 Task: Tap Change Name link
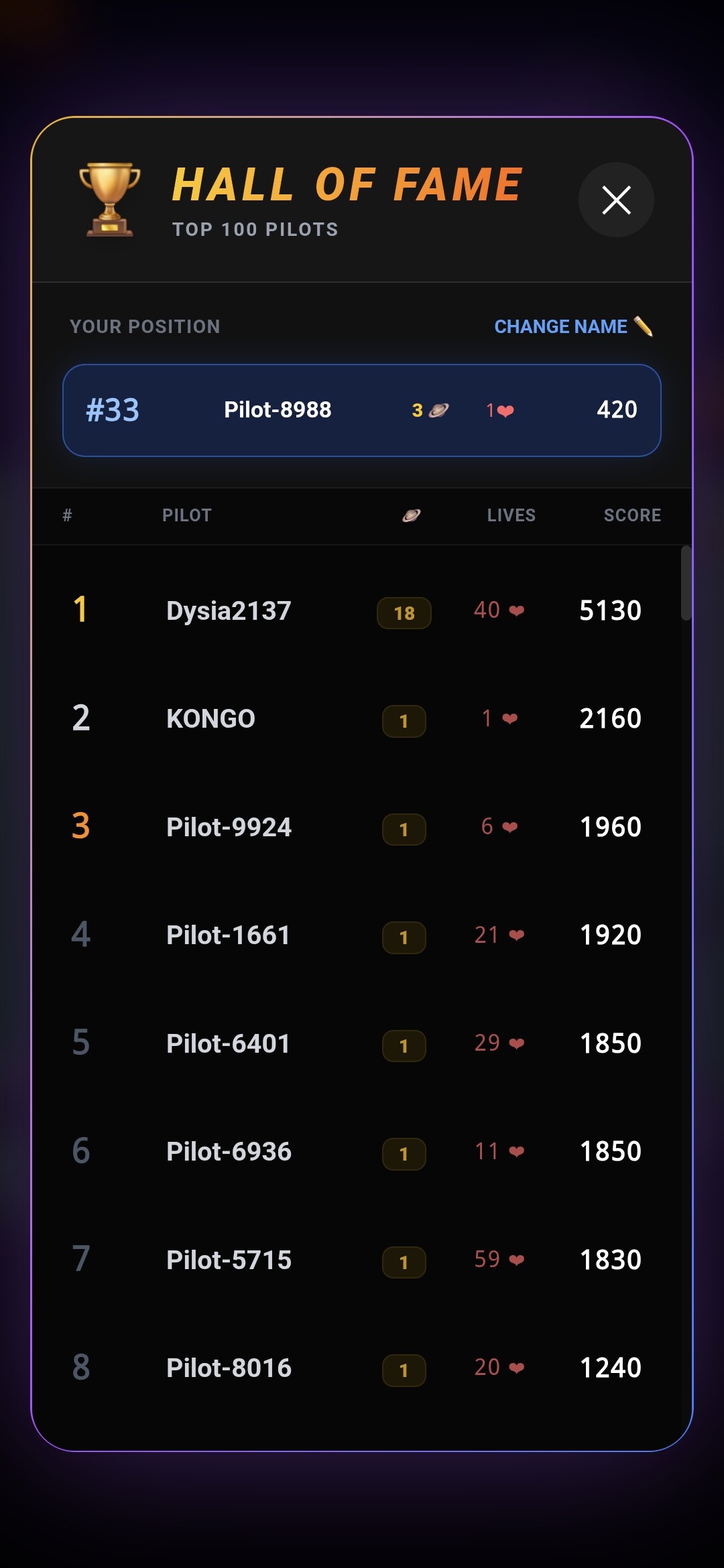573,326
